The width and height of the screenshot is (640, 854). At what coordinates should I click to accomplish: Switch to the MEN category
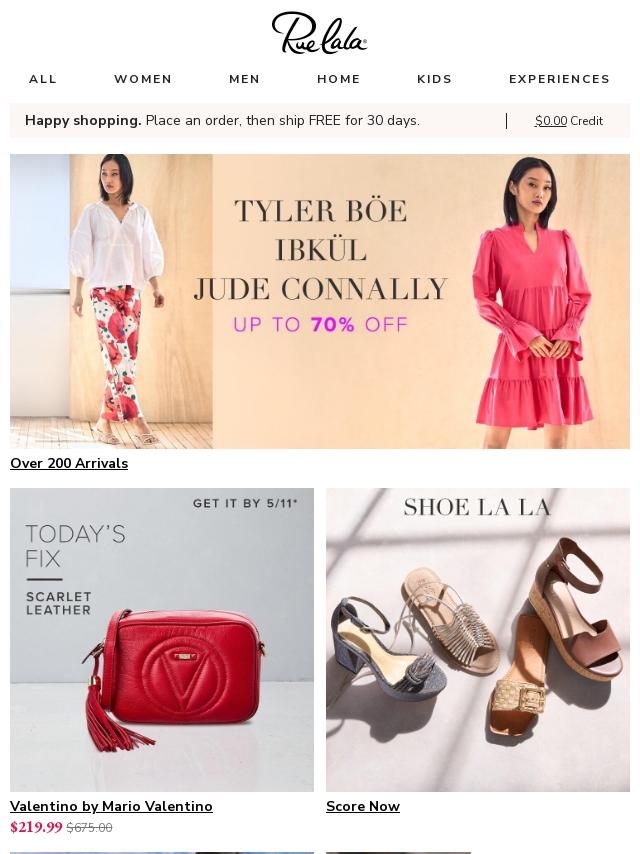click(244, 79)
